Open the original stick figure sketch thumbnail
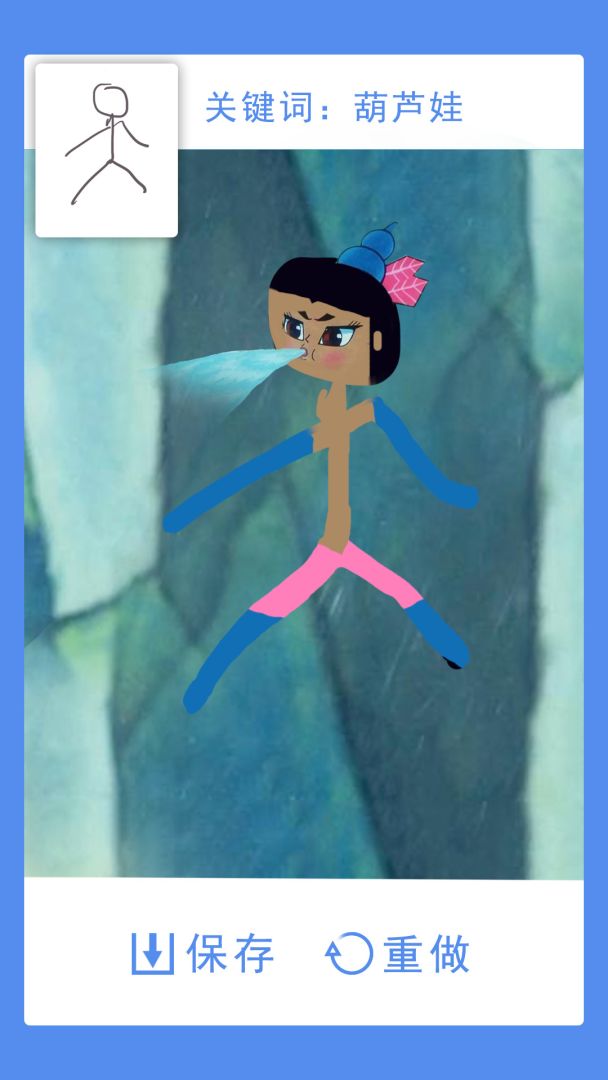608x1080 pixels. (107, 150)
